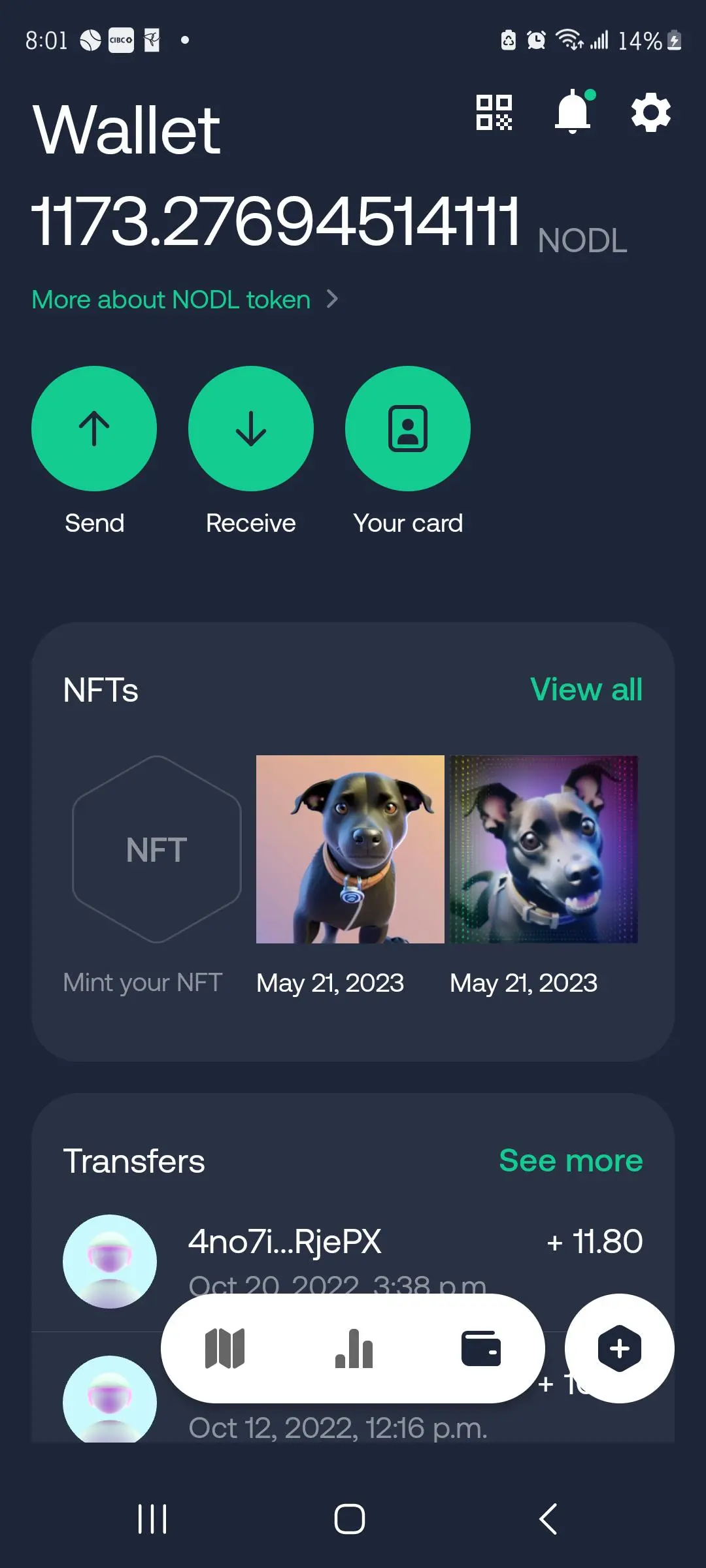
Task: Tap the Receive button
Action: click(x=251, y=429)
